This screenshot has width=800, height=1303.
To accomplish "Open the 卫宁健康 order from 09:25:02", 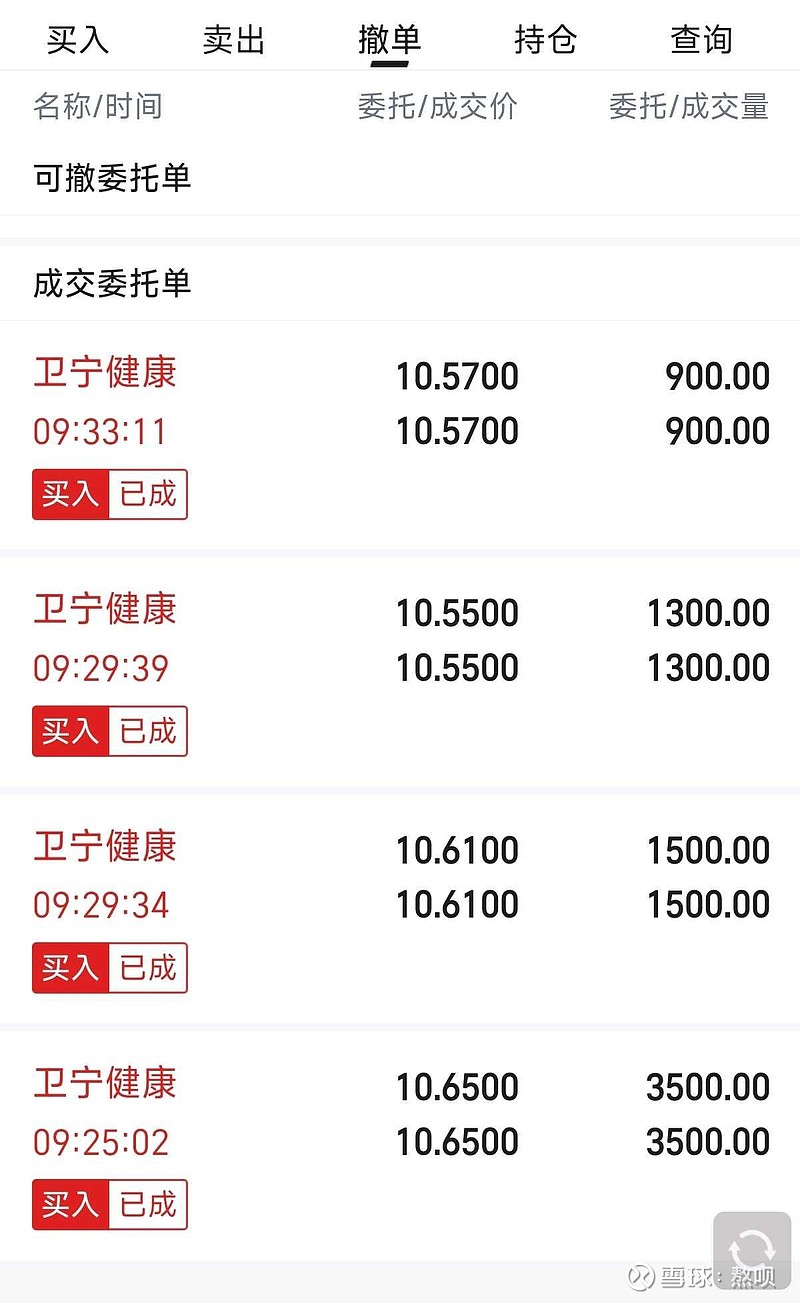I will click(400, 1146).
